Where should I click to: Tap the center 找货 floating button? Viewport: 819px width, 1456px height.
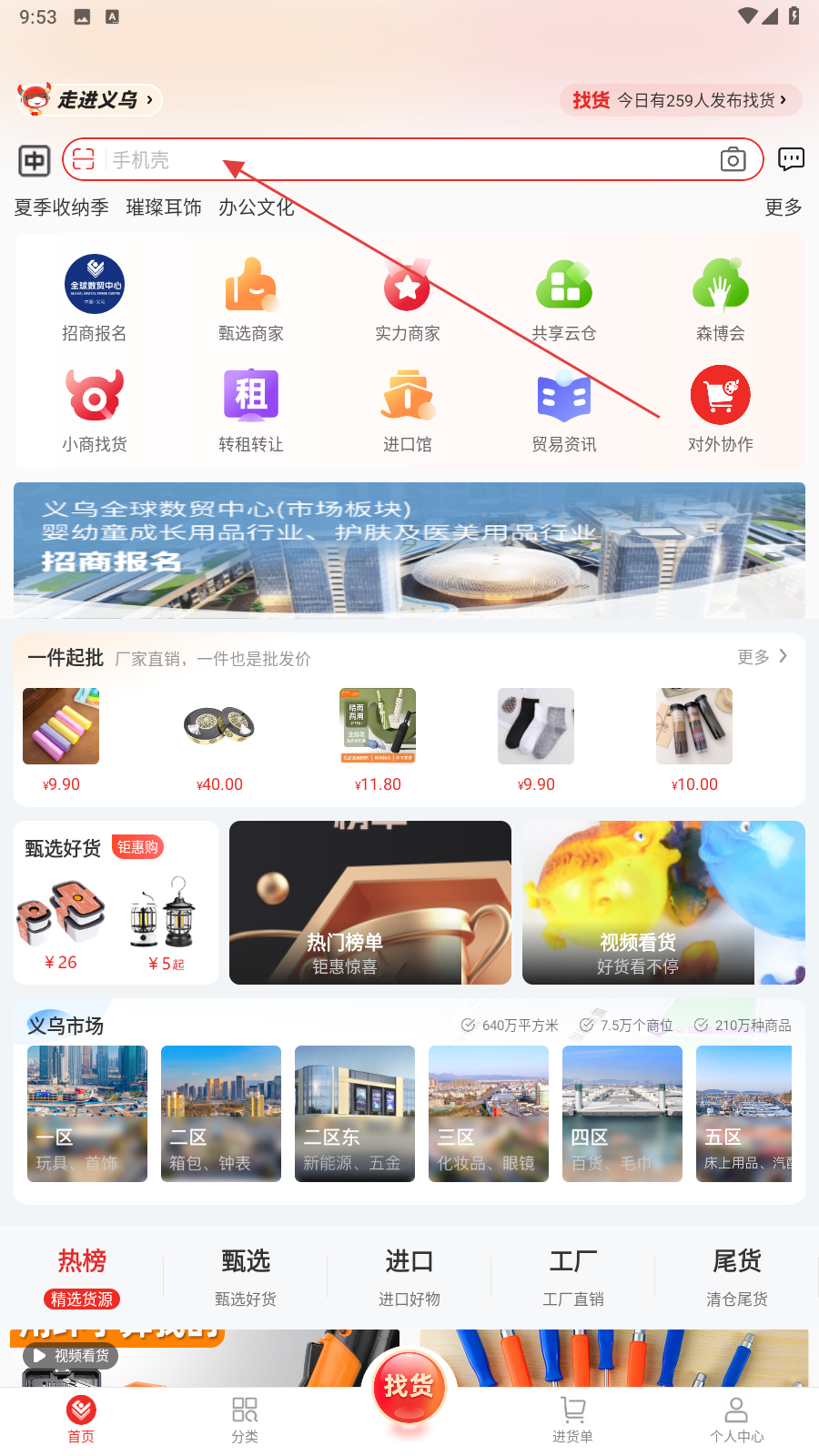(409, 1387)
